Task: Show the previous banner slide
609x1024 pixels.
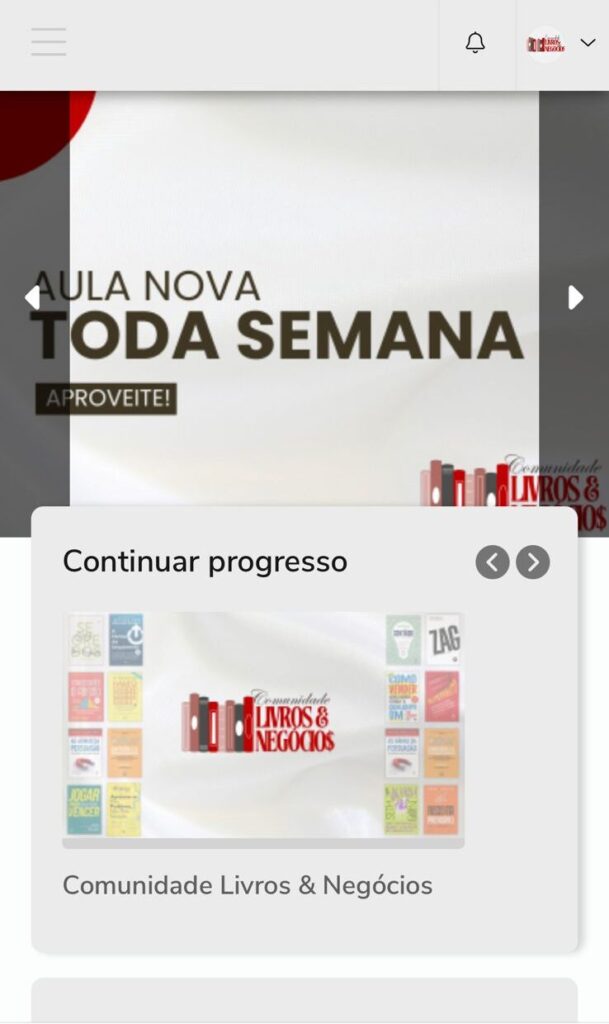Action: tap(32, 297)
